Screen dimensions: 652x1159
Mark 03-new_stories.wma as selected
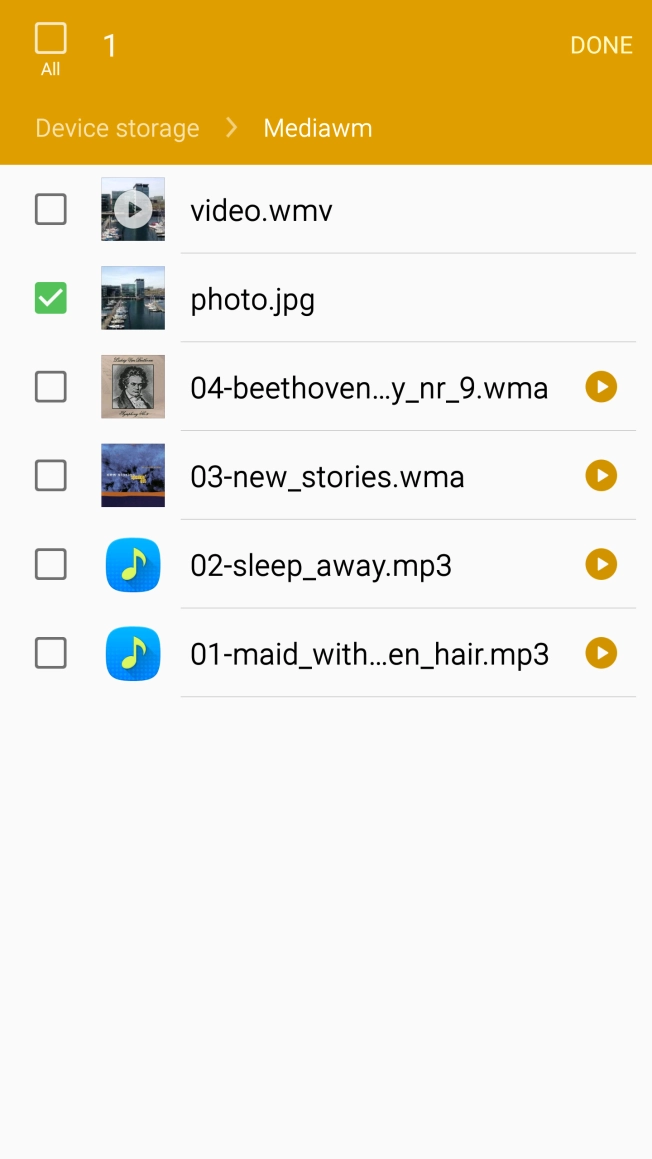pos(51,476)
